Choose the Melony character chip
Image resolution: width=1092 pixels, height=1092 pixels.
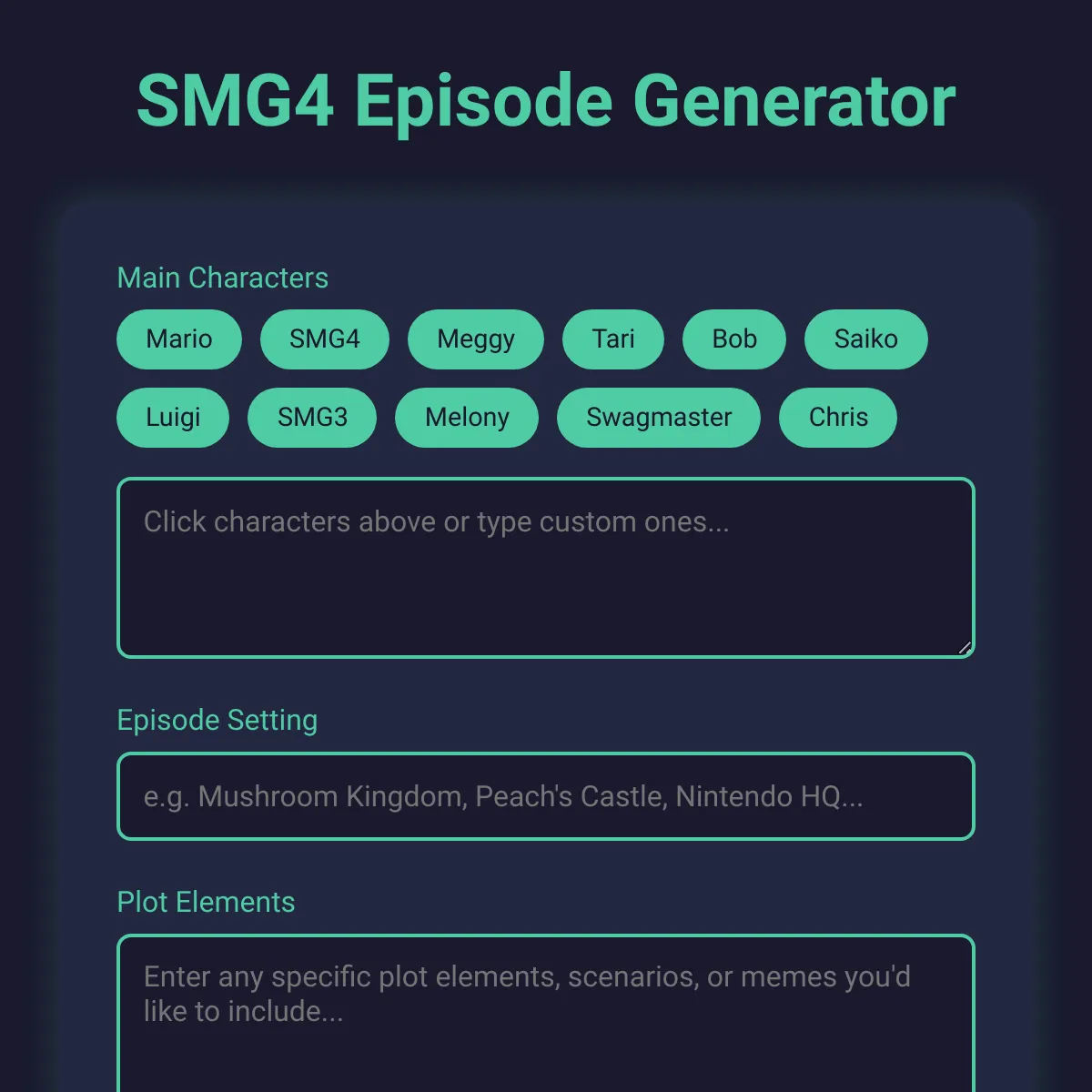click(467, 418)
